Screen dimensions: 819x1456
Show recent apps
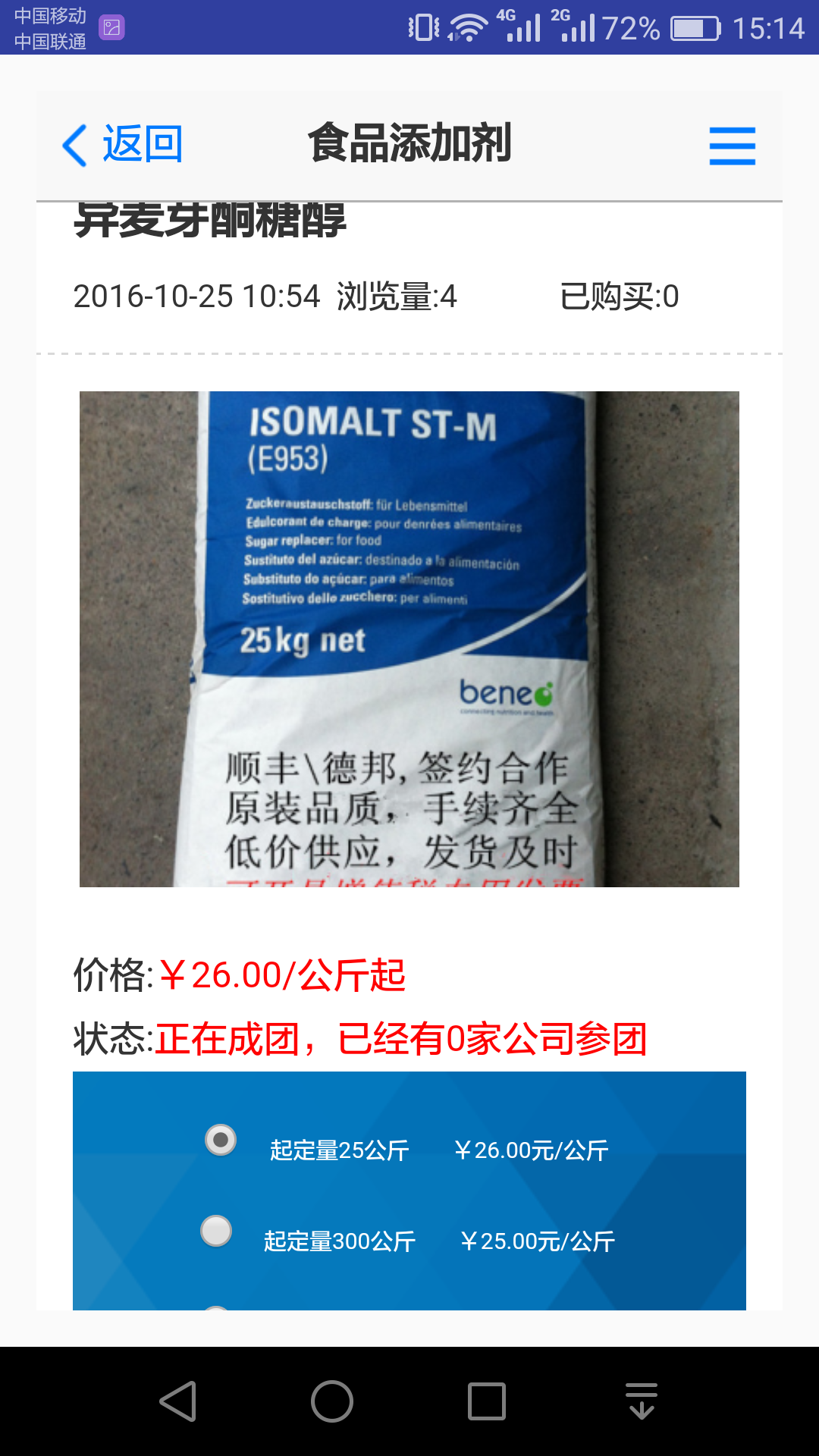pos(486,1401)
